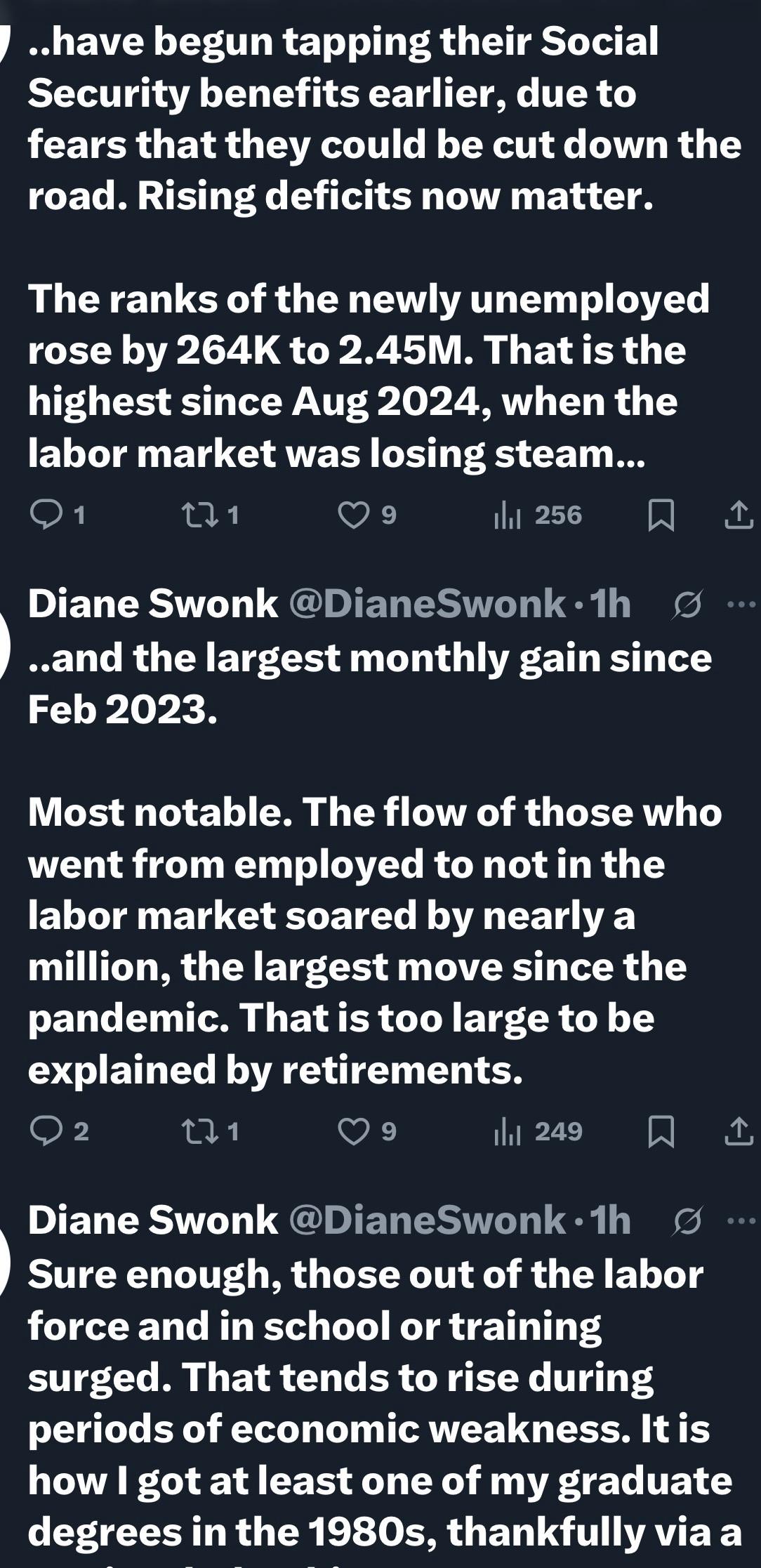This screenshot has width=761, height=1568.
Task: Open overflow menu on the 'largest monthly gain' tweet
Action: click(x=742, y=604)
